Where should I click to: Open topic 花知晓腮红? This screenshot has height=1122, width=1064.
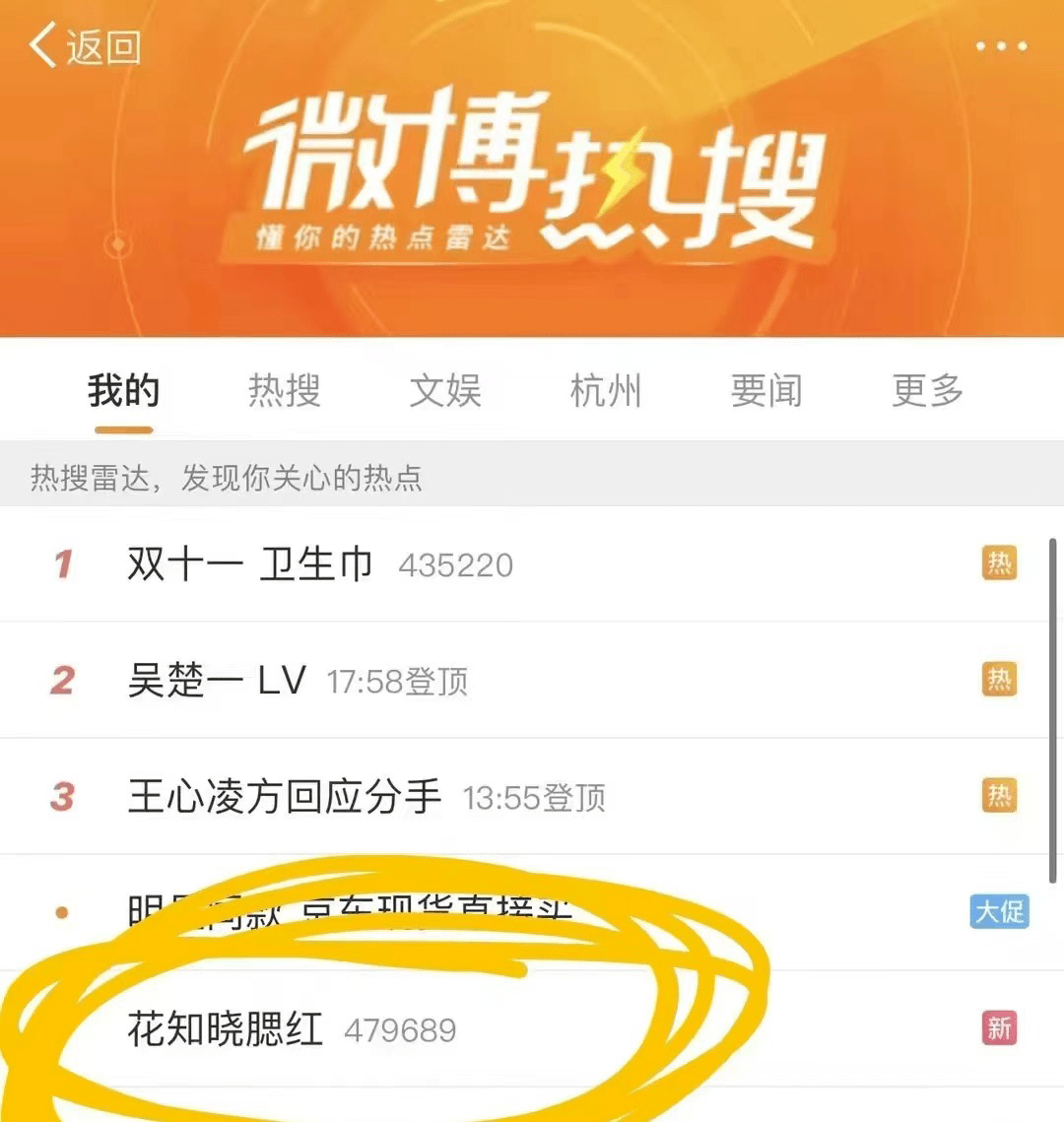tap(225, 1029)
